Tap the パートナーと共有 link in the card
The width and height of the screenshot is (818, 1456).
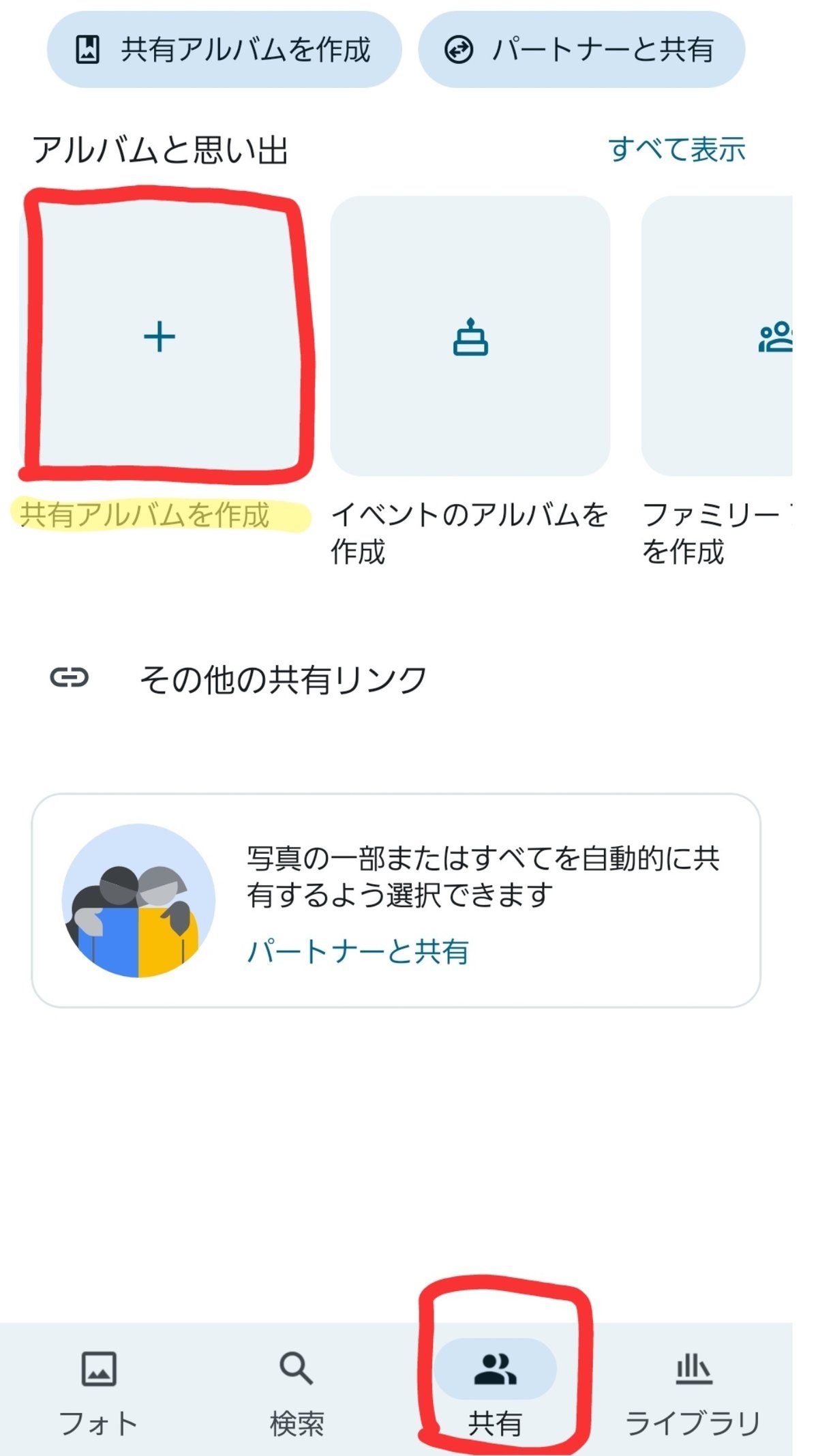point(358,951)
